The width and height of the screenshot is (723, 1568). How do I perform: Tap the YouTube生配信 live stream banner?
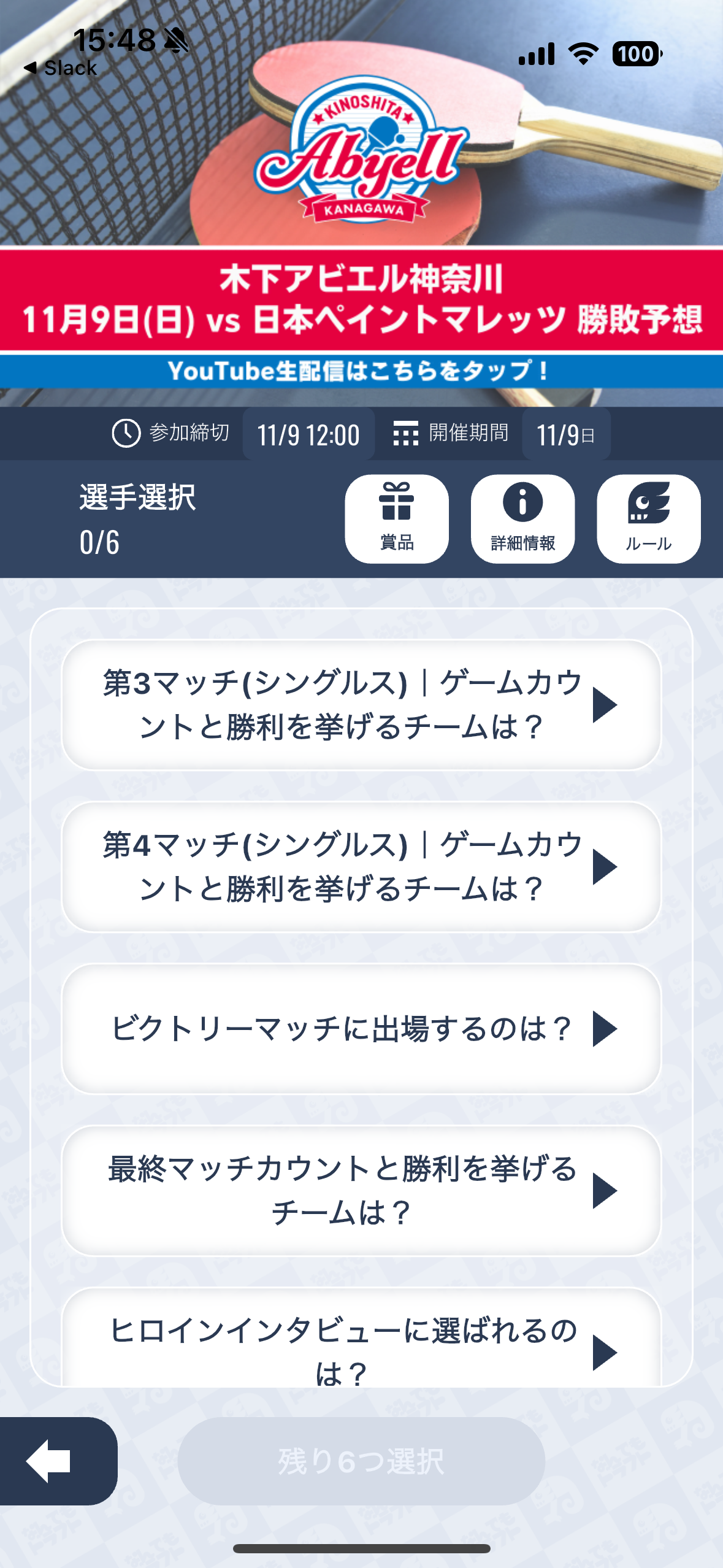[x=361, y=371]
